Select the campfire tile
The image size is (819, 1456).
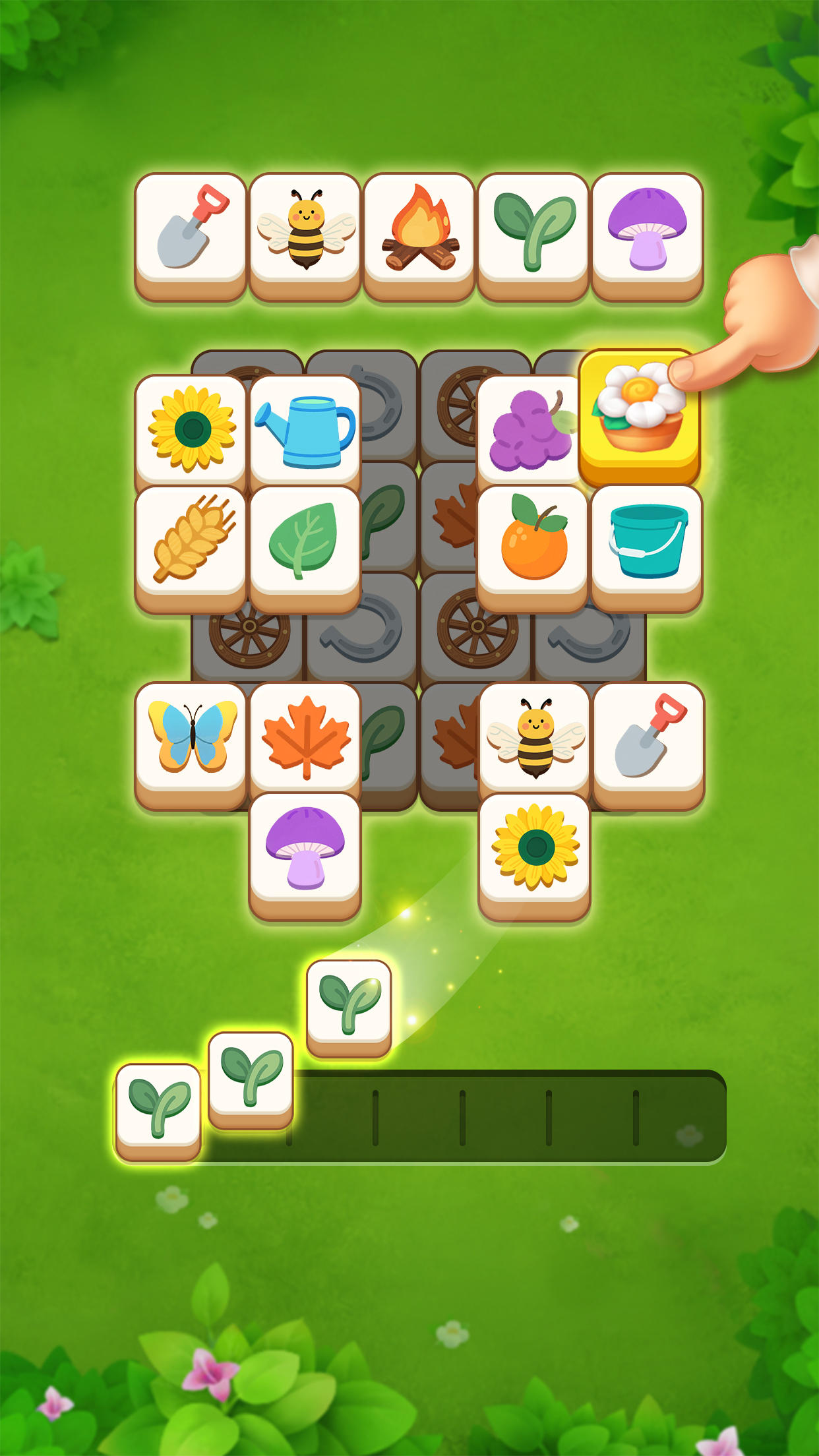pyautogui.click(x=419, y=231)
